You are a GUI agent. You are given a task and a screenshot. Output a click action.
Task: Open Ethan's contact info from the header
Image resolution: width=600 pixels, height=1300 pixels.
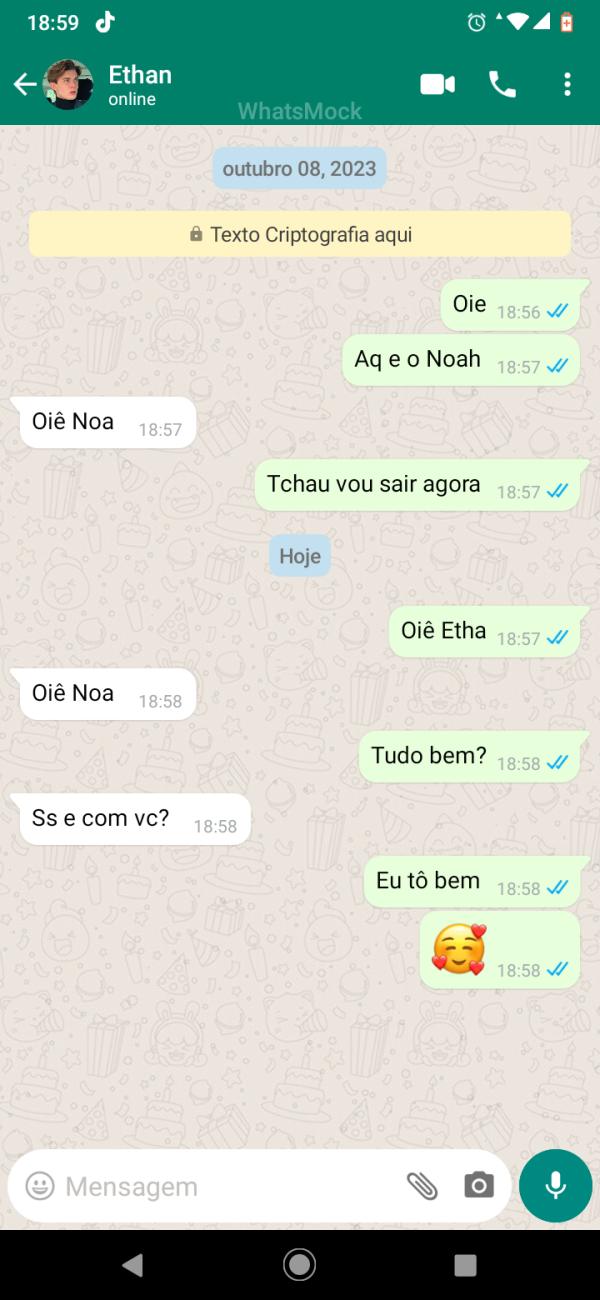(140, 85)
